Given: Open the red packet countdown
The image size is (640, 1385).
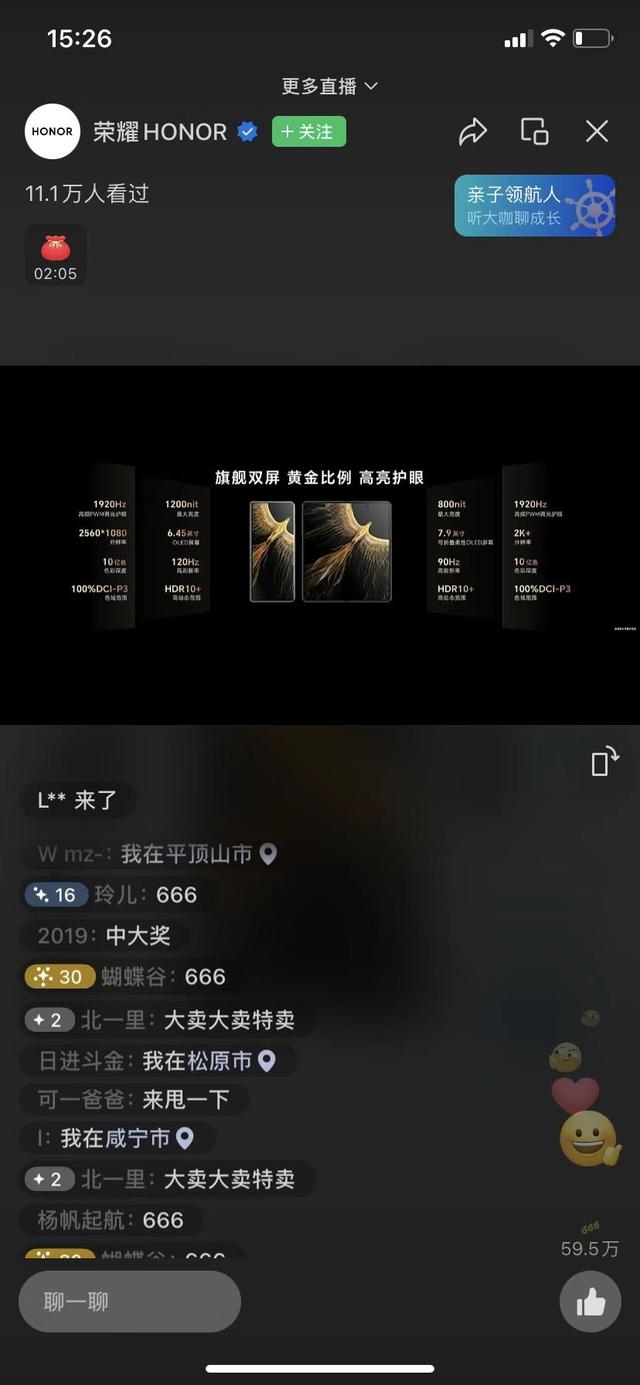Looking at the screenshot, I should (x=55, y=255).
